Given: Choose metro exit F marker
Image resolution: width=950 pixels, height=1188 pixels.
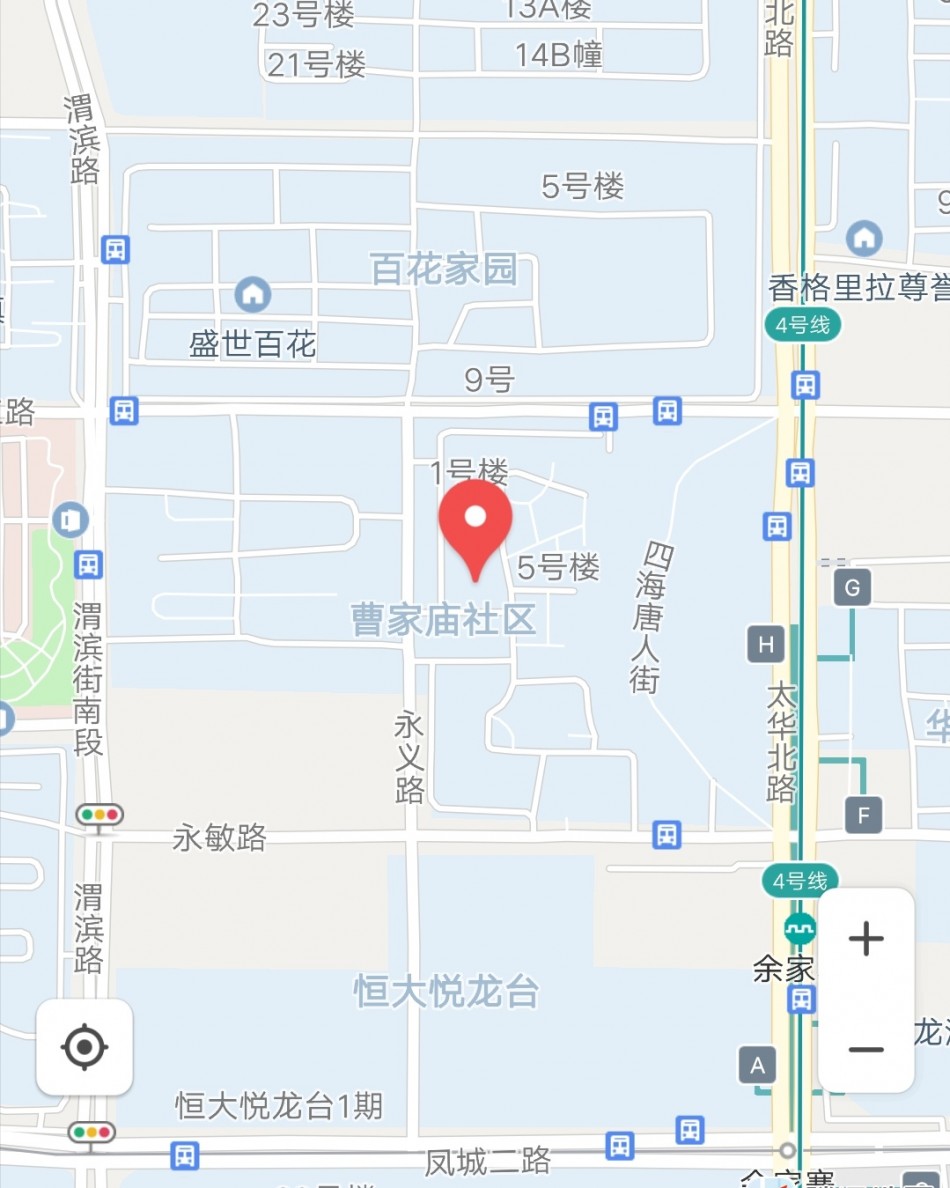Looking at the screenshot, I should click(864, 814).
